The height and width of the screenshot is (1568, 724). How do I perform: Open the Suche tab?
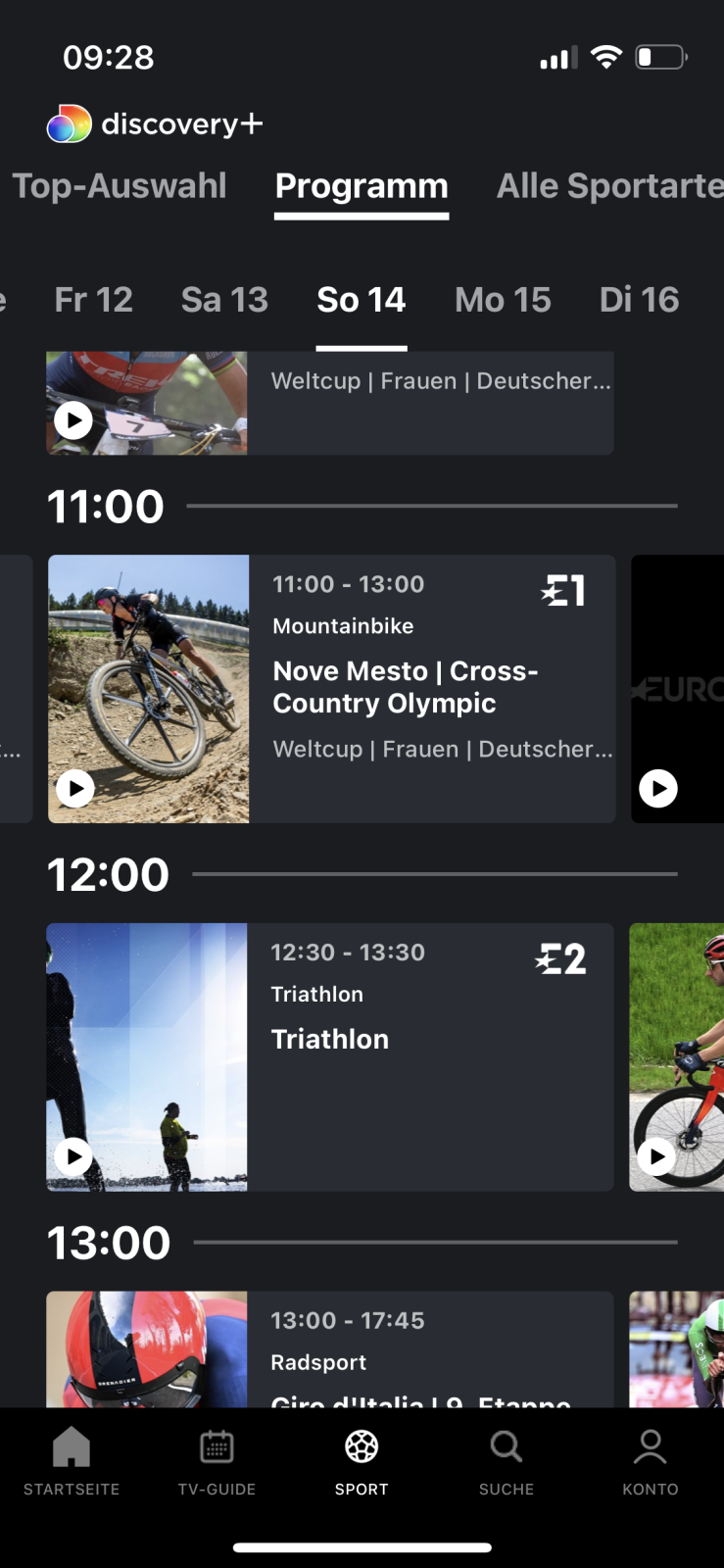(507, 1461)
